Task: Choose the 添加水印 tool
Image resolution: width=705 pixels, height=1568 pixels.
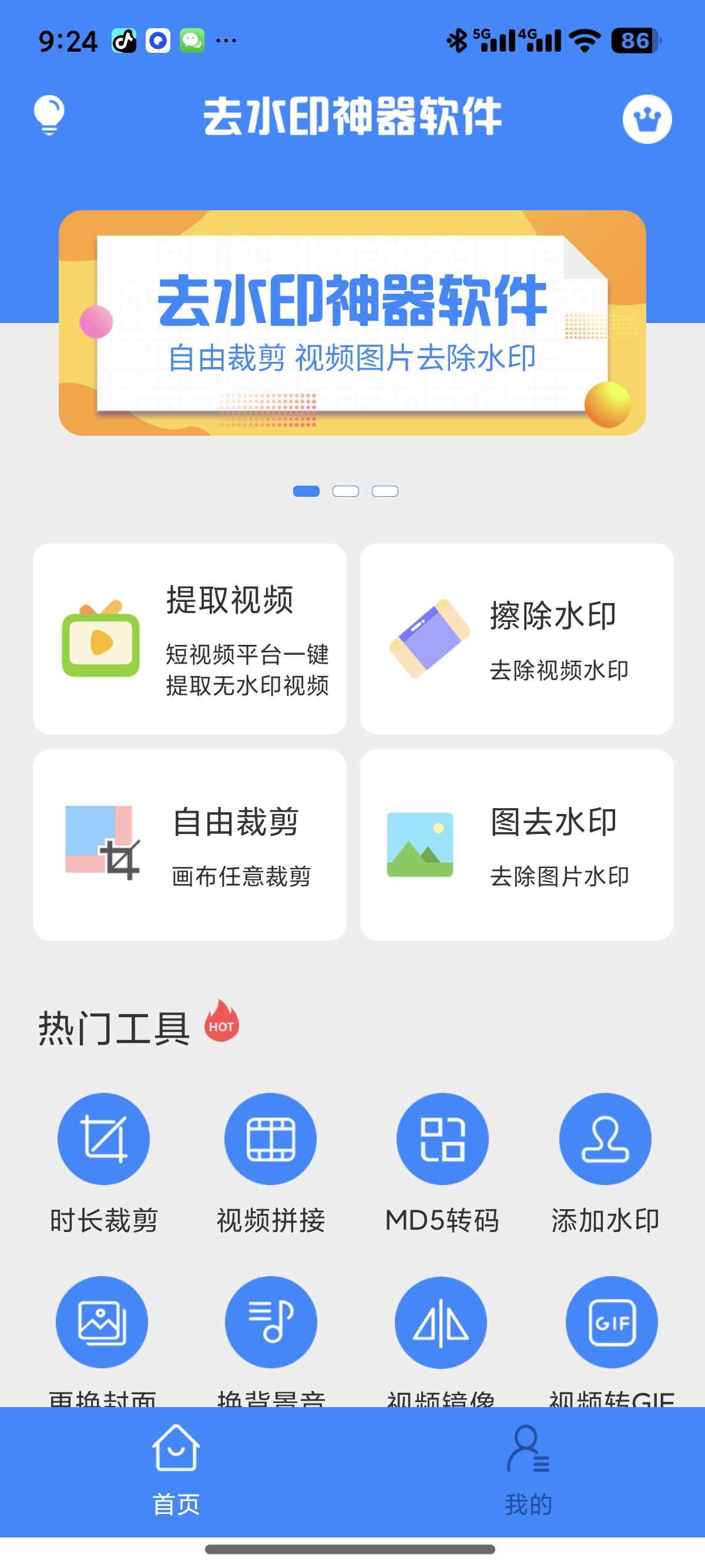Action: point(605,1139)
